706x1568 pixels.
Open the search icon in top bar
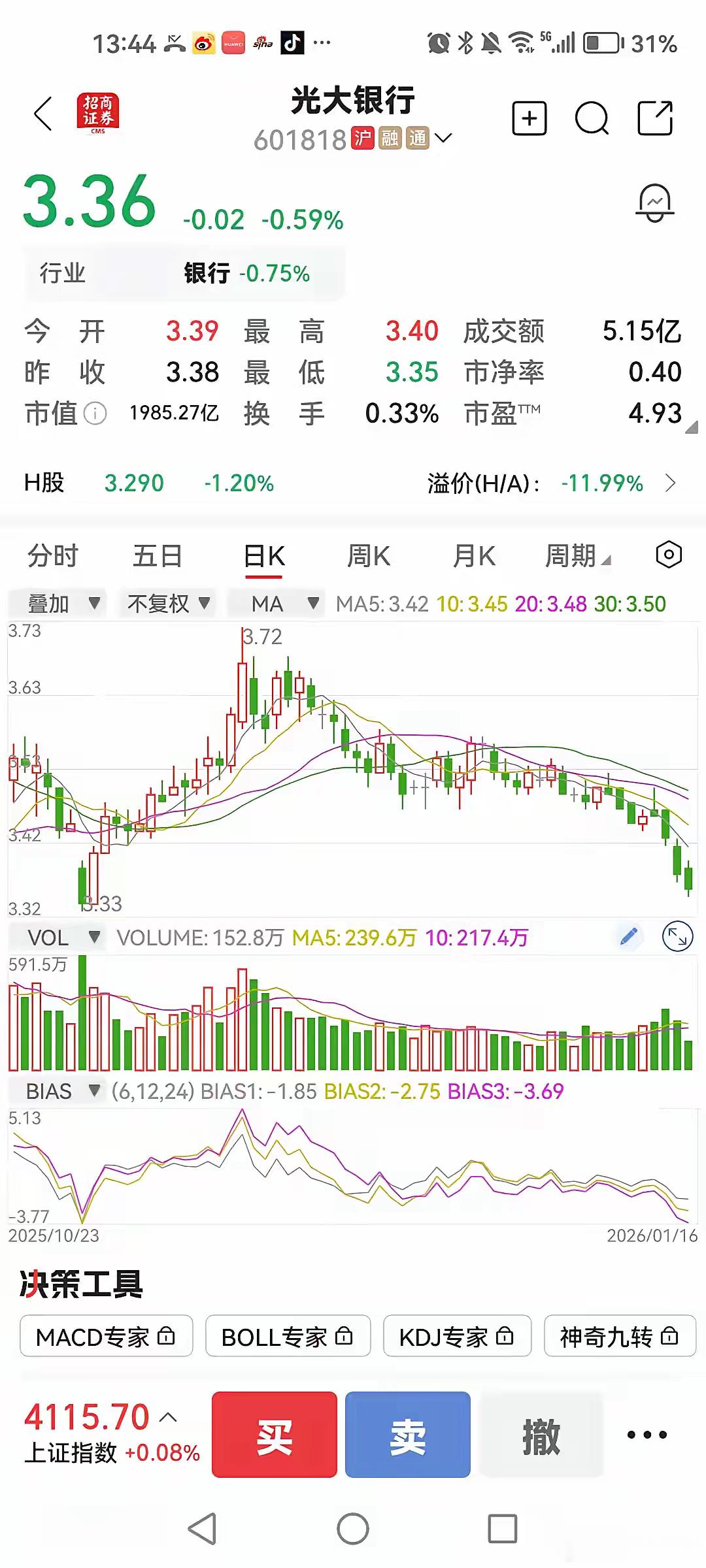pos(592,118)
